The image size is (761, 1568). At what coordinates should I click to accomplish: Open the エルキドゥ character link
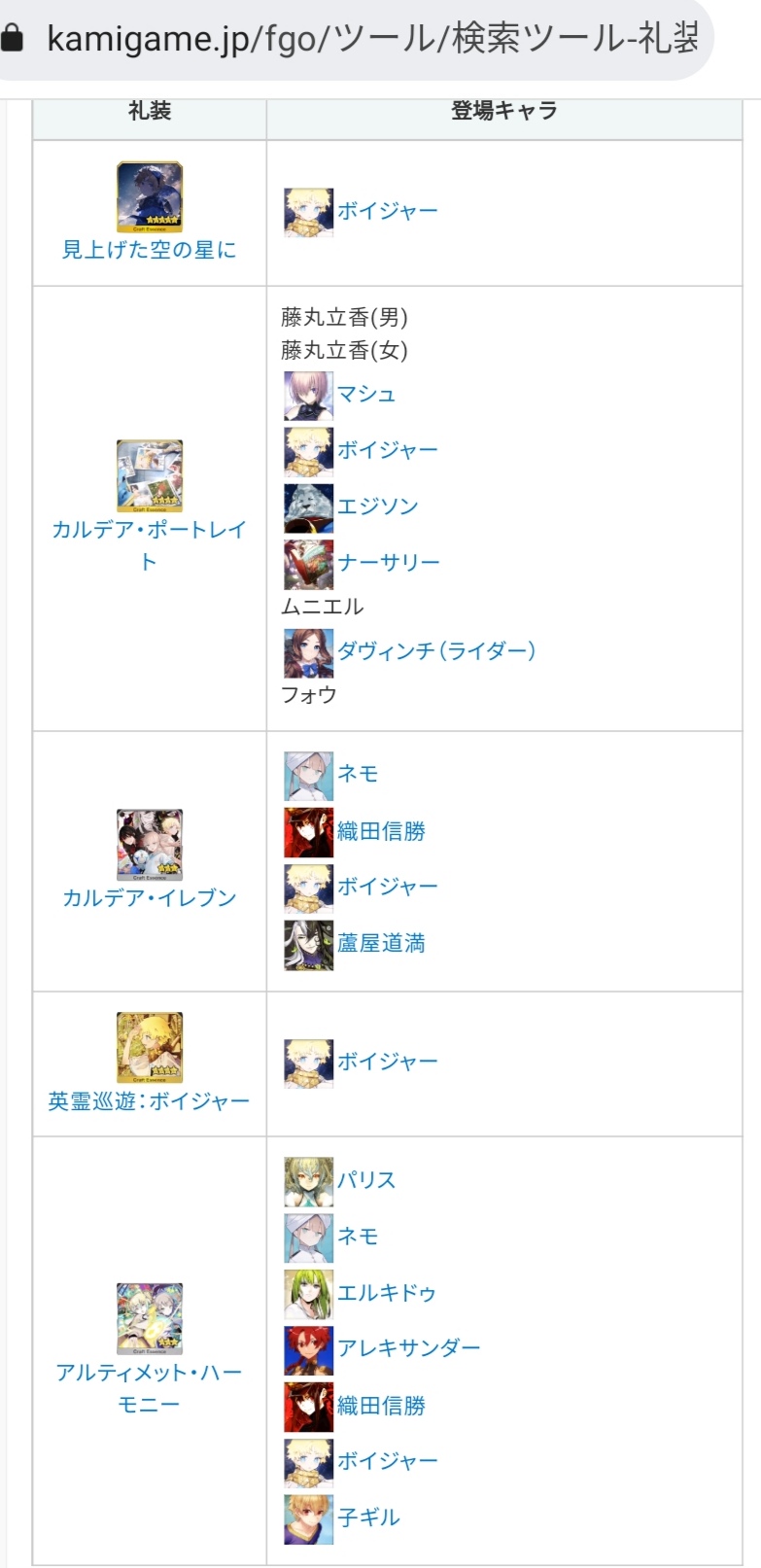pyautogui.click(x=386, y=1293)
